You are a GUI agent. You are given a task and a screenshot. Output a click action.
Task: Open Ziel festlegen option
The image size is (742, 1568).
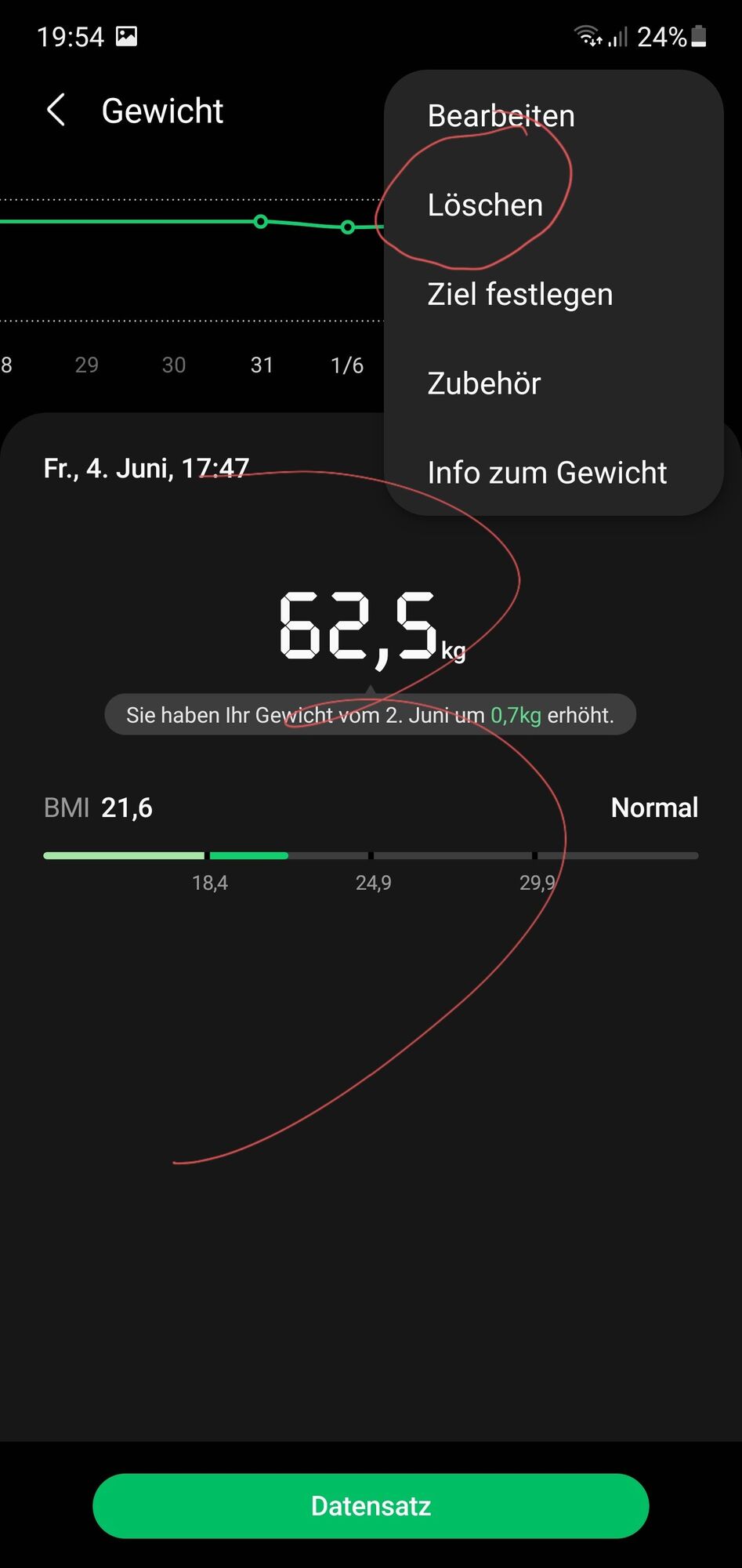pyautogui.click(x=519, y=295)
